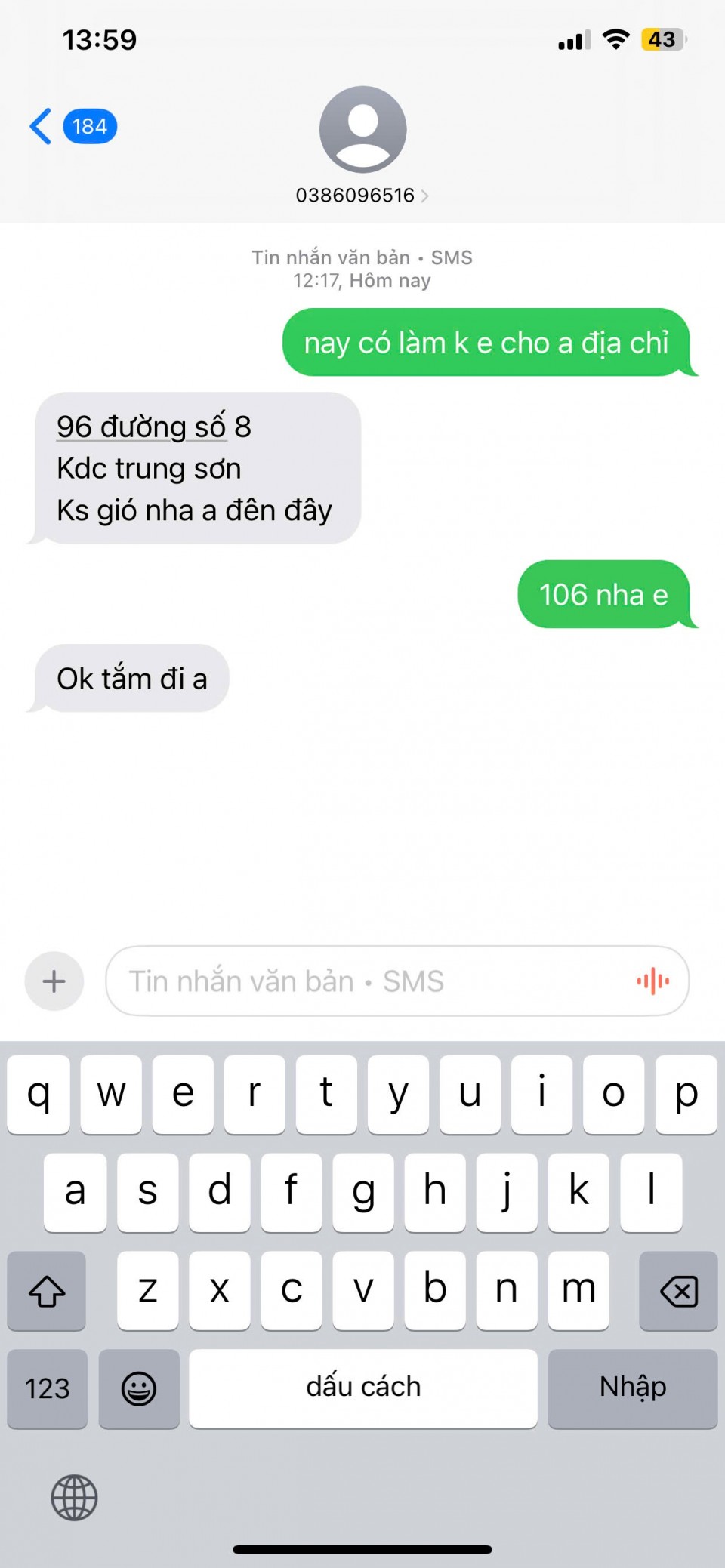Tap the backspace key
The width and height of the screenshot is (725, 1568).
pyautogui.click(x=677, y=1291)
